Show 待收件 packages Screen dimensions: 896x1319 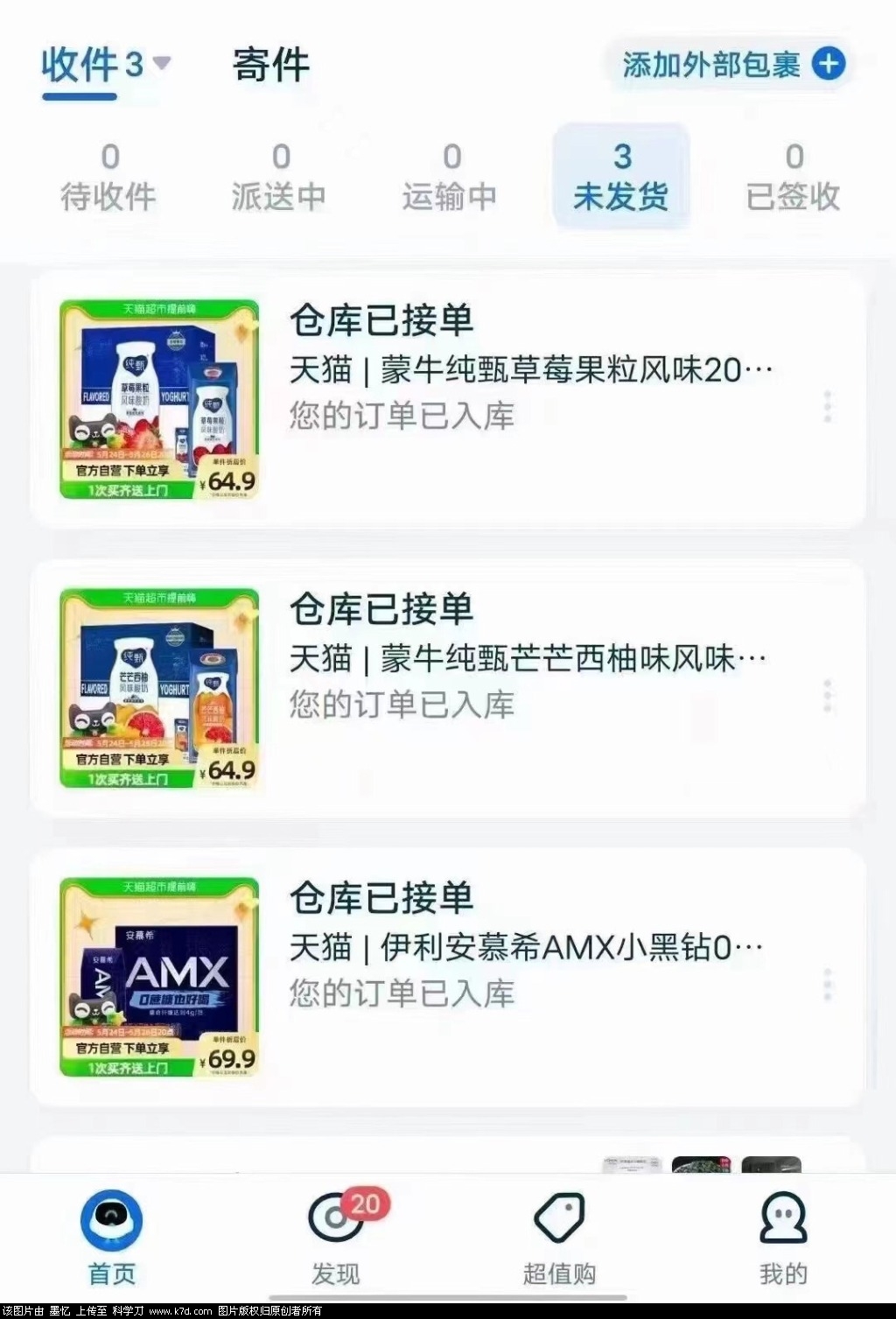coord(108,178)
